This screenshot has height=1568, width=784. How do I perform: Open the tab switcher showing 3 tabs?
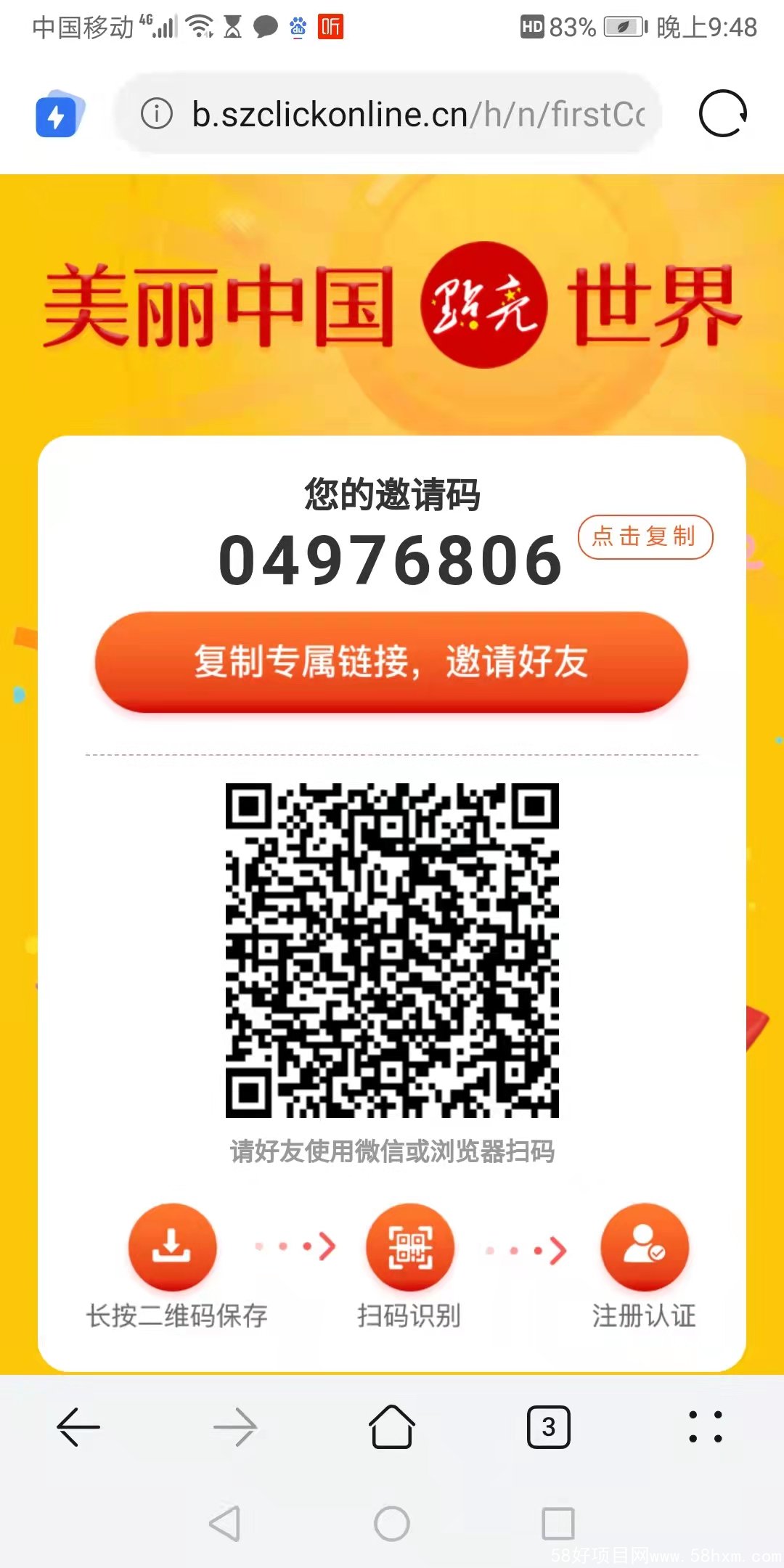coord(549,1427)
